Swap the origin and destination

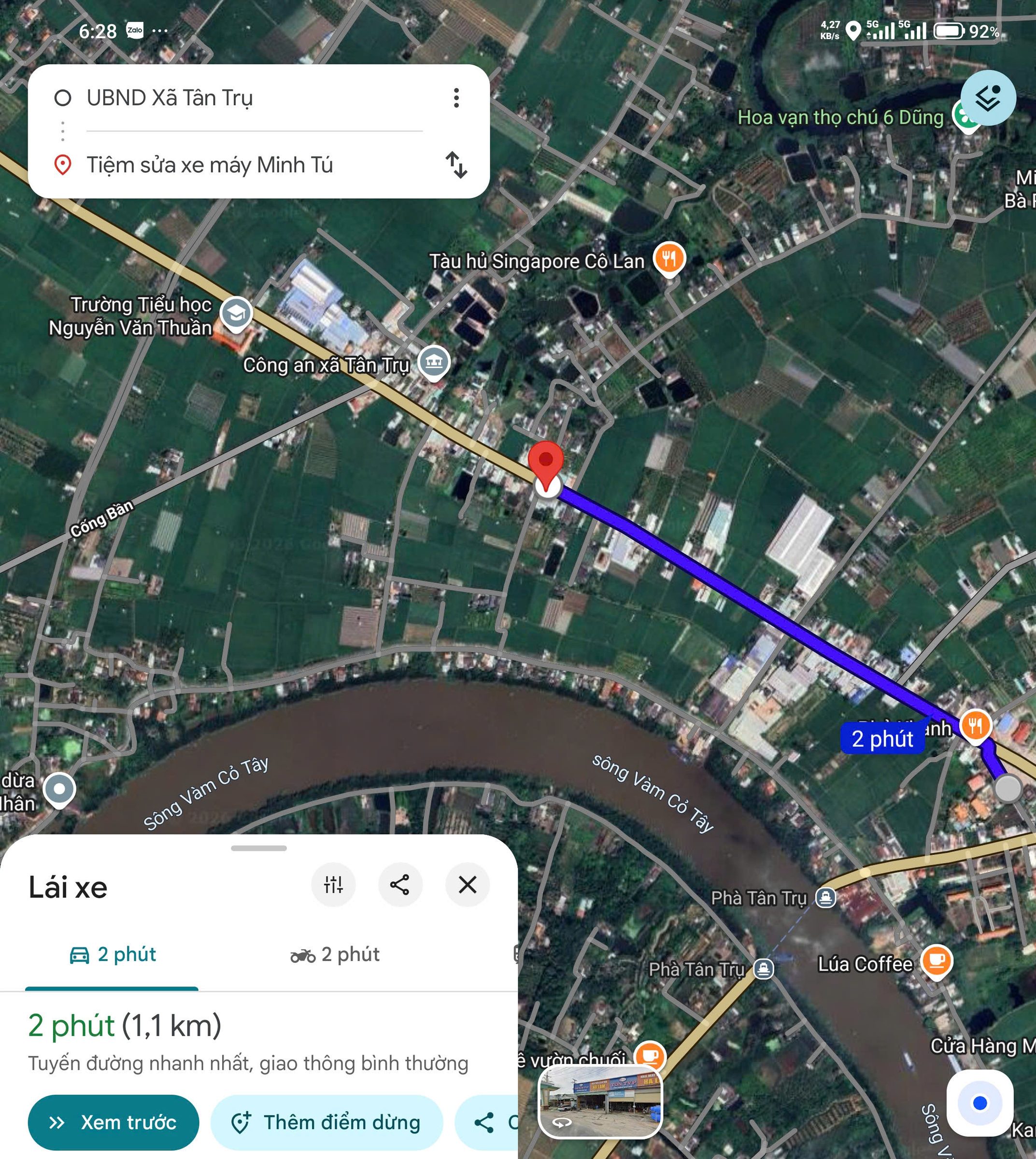coord(456,165)
